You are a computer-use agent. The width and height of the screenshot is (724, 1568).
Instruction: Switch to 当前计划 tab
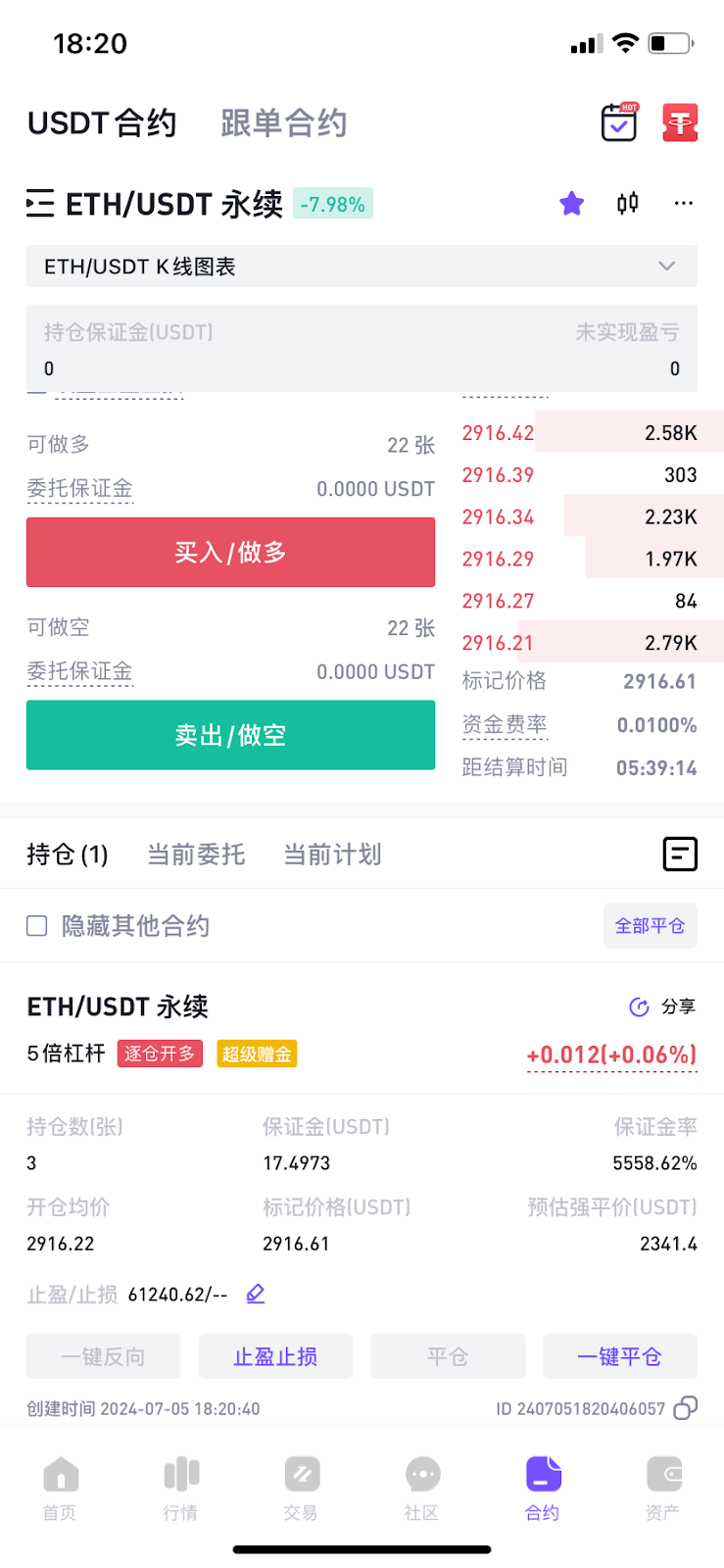coord(332,855)
